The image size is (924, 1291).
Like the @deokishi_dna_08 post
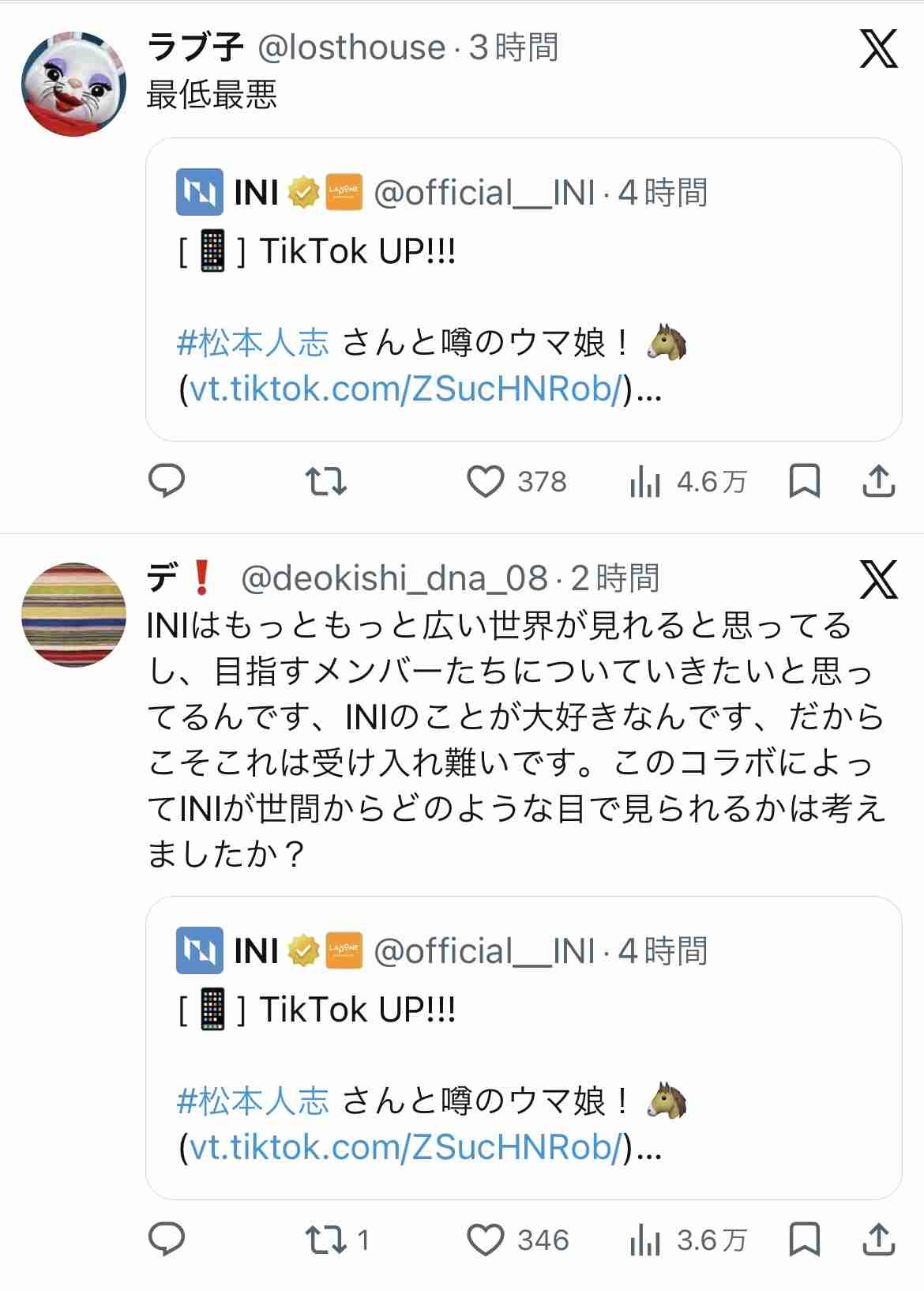click(x=485, y=1240)
